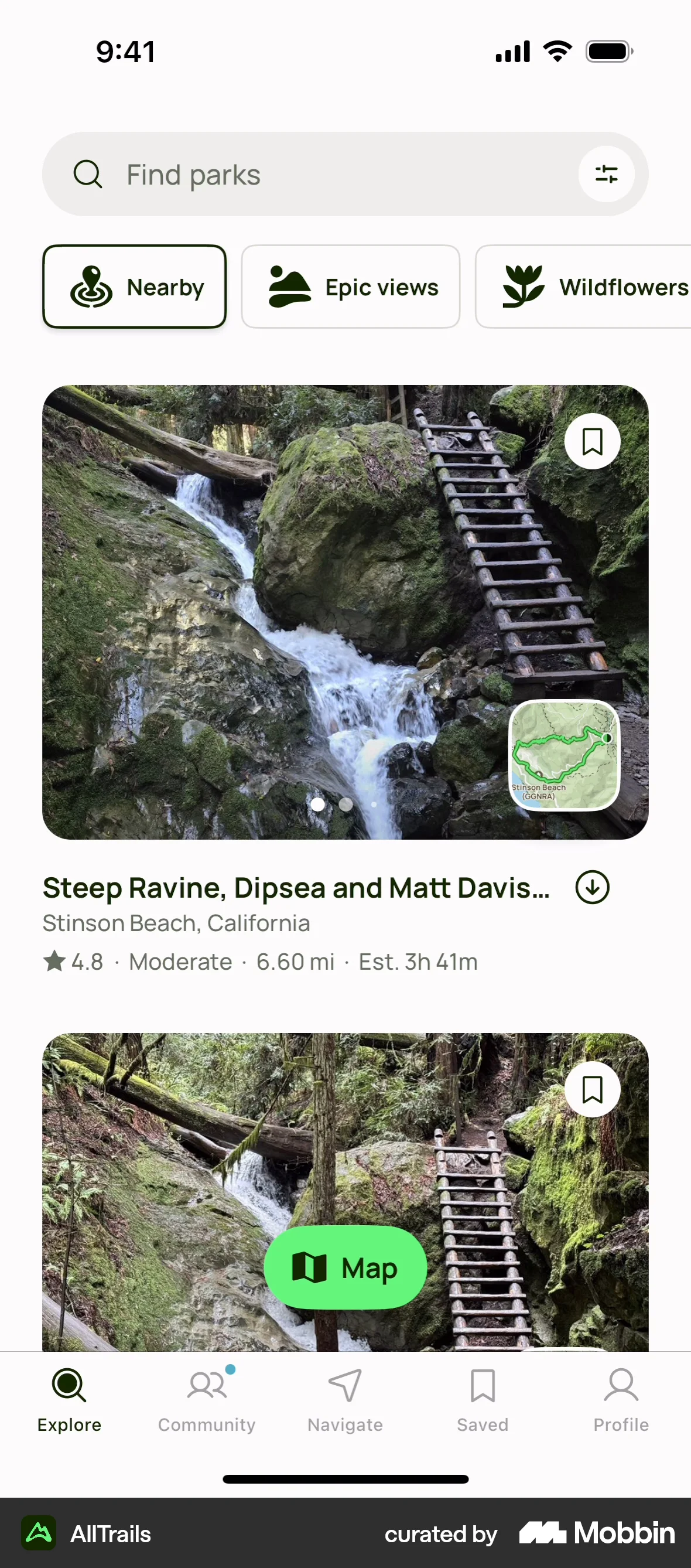
Task: Bookmark the Steep Ravine trail card
Action: pos(592,442)
